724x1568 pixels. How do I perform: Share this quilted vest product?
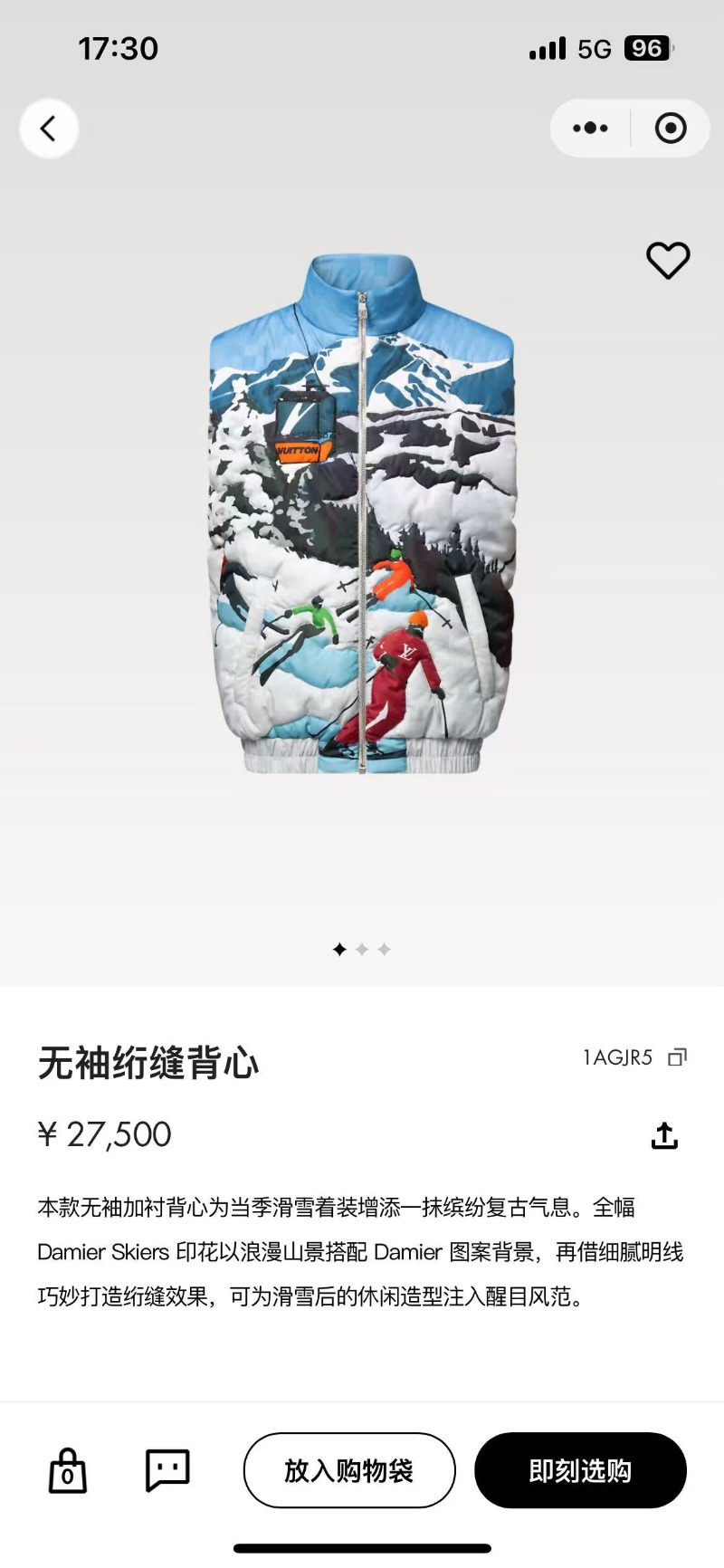tap(664, 1135)
